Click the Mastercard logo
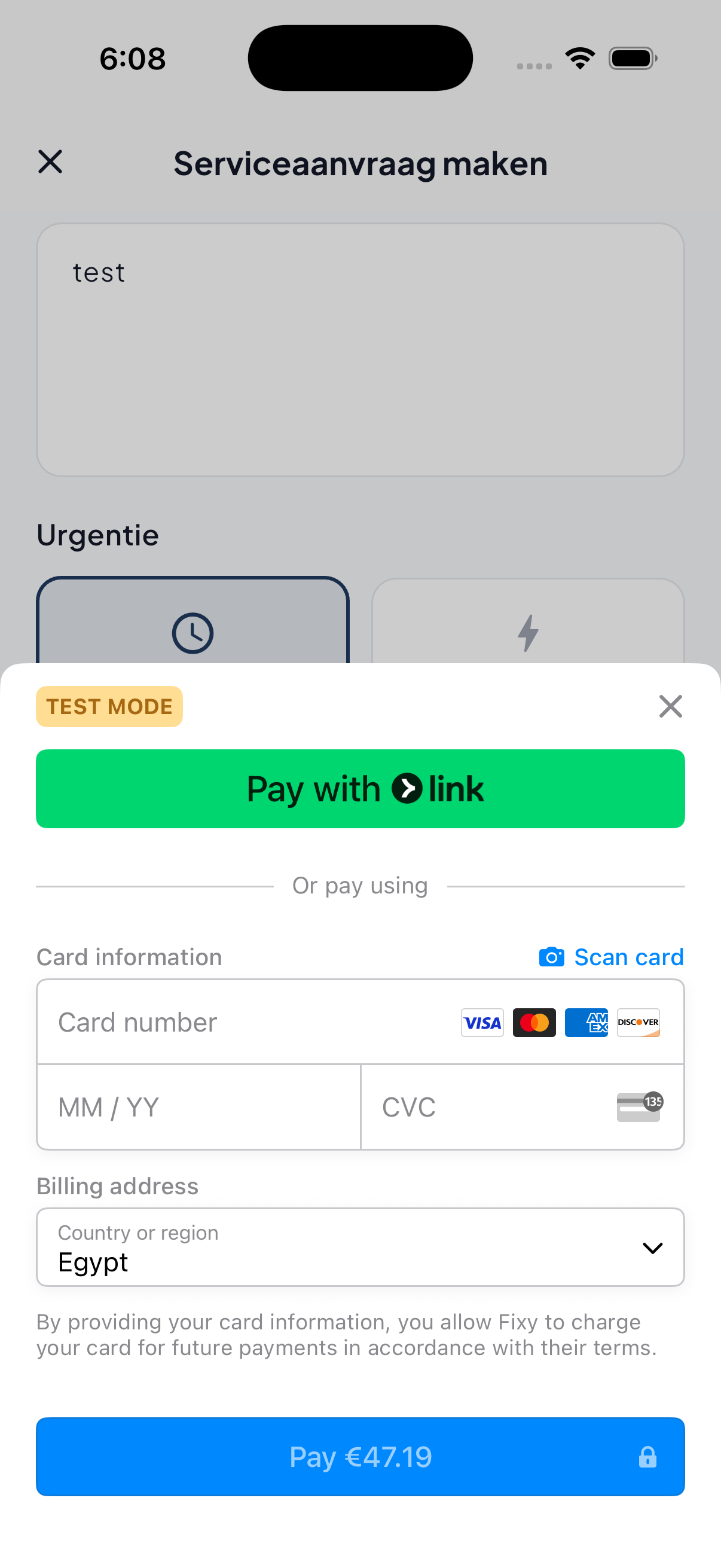 coord(534,1023)
